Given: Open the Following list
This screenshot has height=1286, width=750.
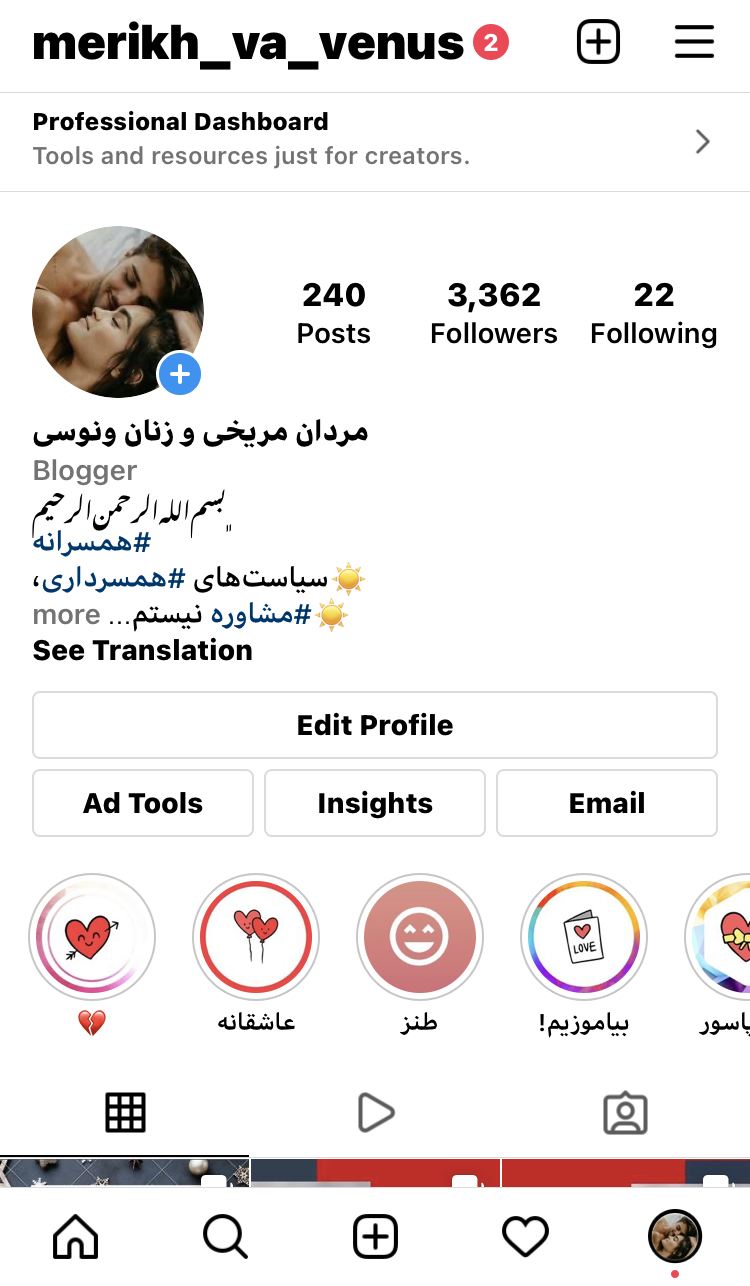Looking at the screenshot, I should pos(654,313).
